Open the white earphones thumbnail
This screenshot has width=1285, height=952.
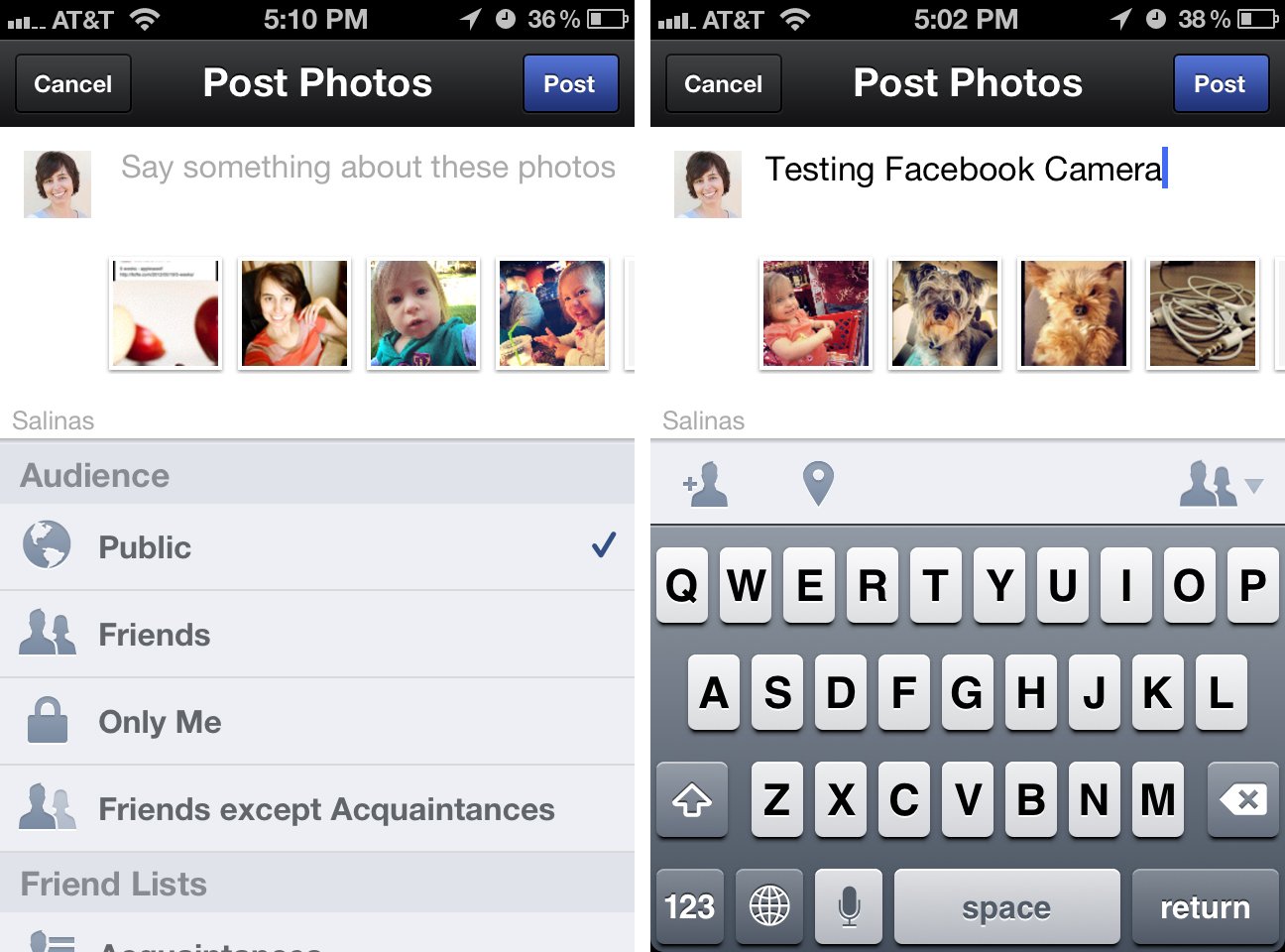tap(1203, 313)
